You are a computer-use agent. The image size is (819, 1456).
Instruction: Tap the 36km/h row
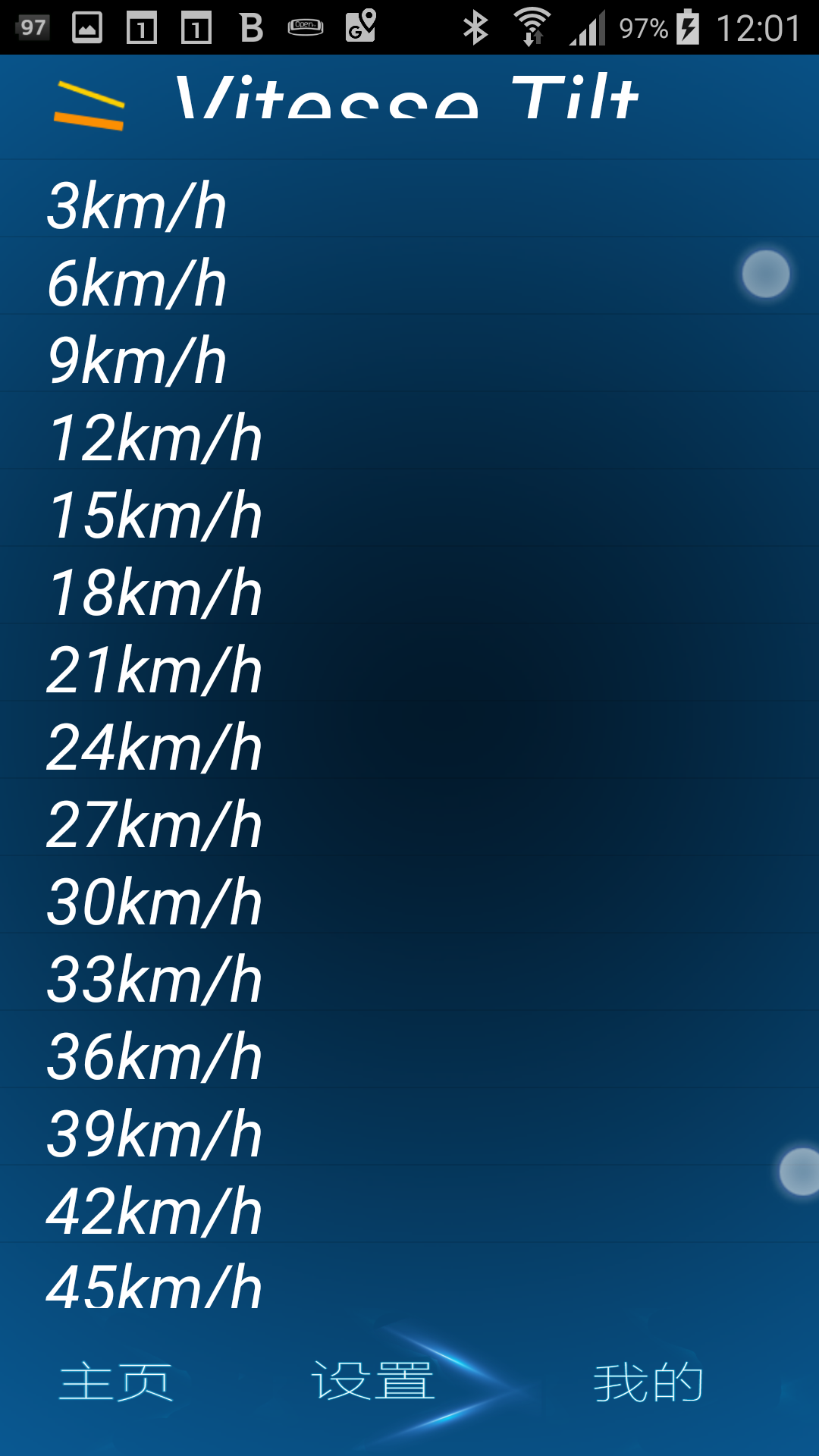409,1050
